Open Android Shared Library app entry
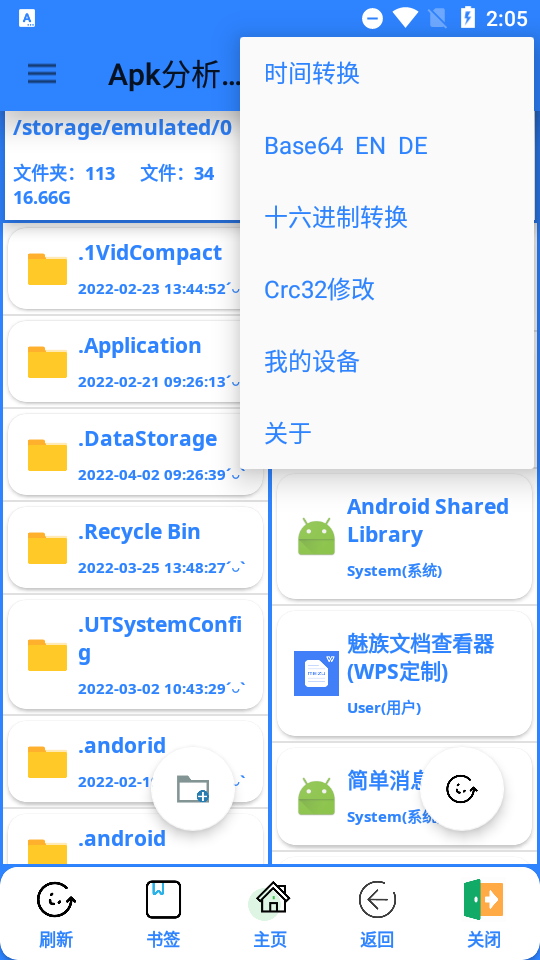The height and width of the screenshot is (960, 540). pos(404,537)
